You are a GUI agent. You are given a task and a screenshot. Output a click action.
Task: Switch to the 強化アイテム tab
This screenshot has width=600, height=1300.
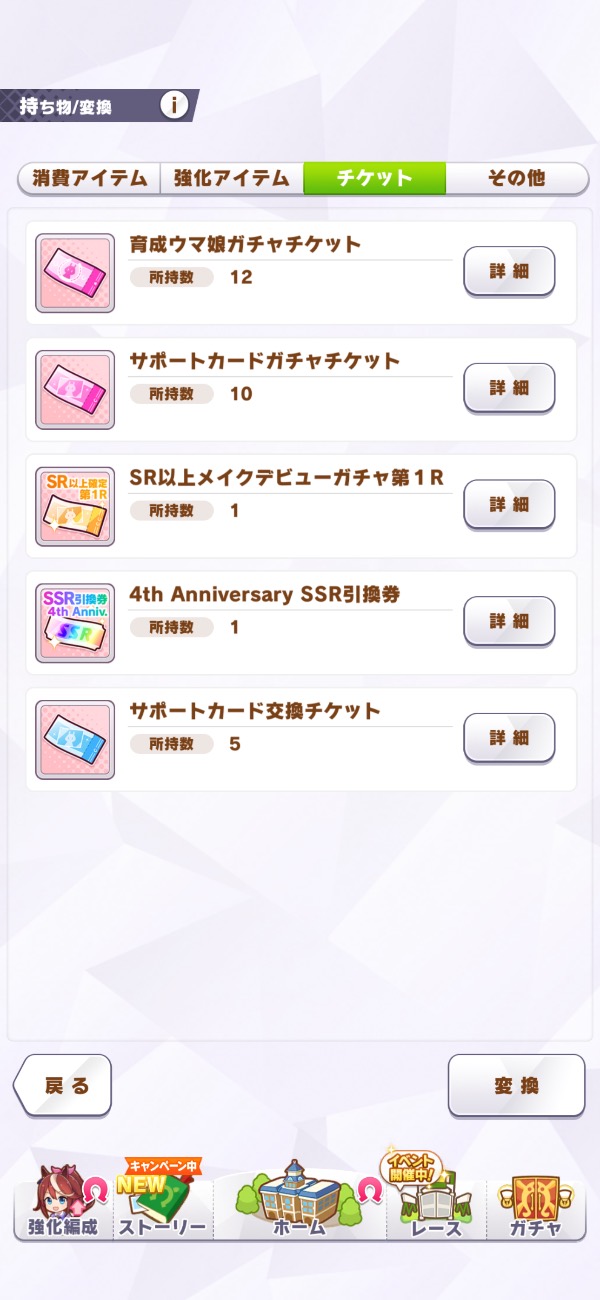pyautogui.click(x=231, y=178)
